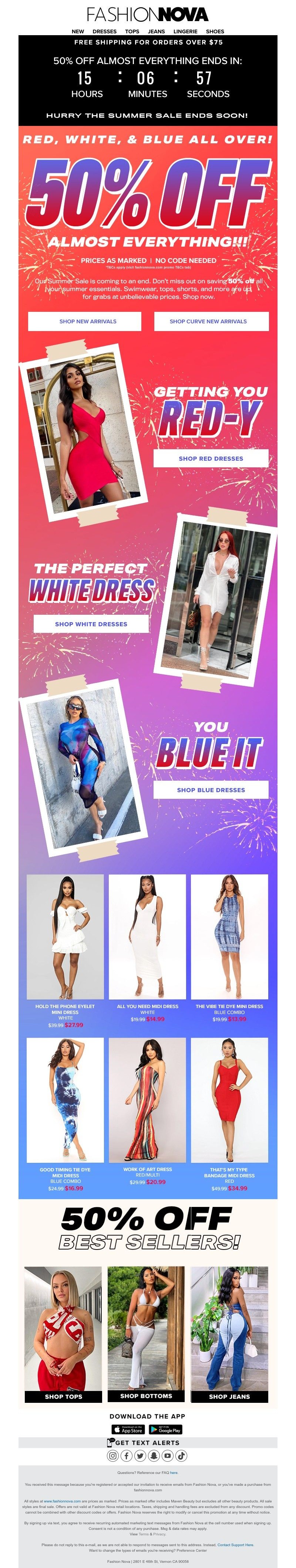
Task: Open Fashion Nova's Instagram icon
Action: tap(112, 1456)
